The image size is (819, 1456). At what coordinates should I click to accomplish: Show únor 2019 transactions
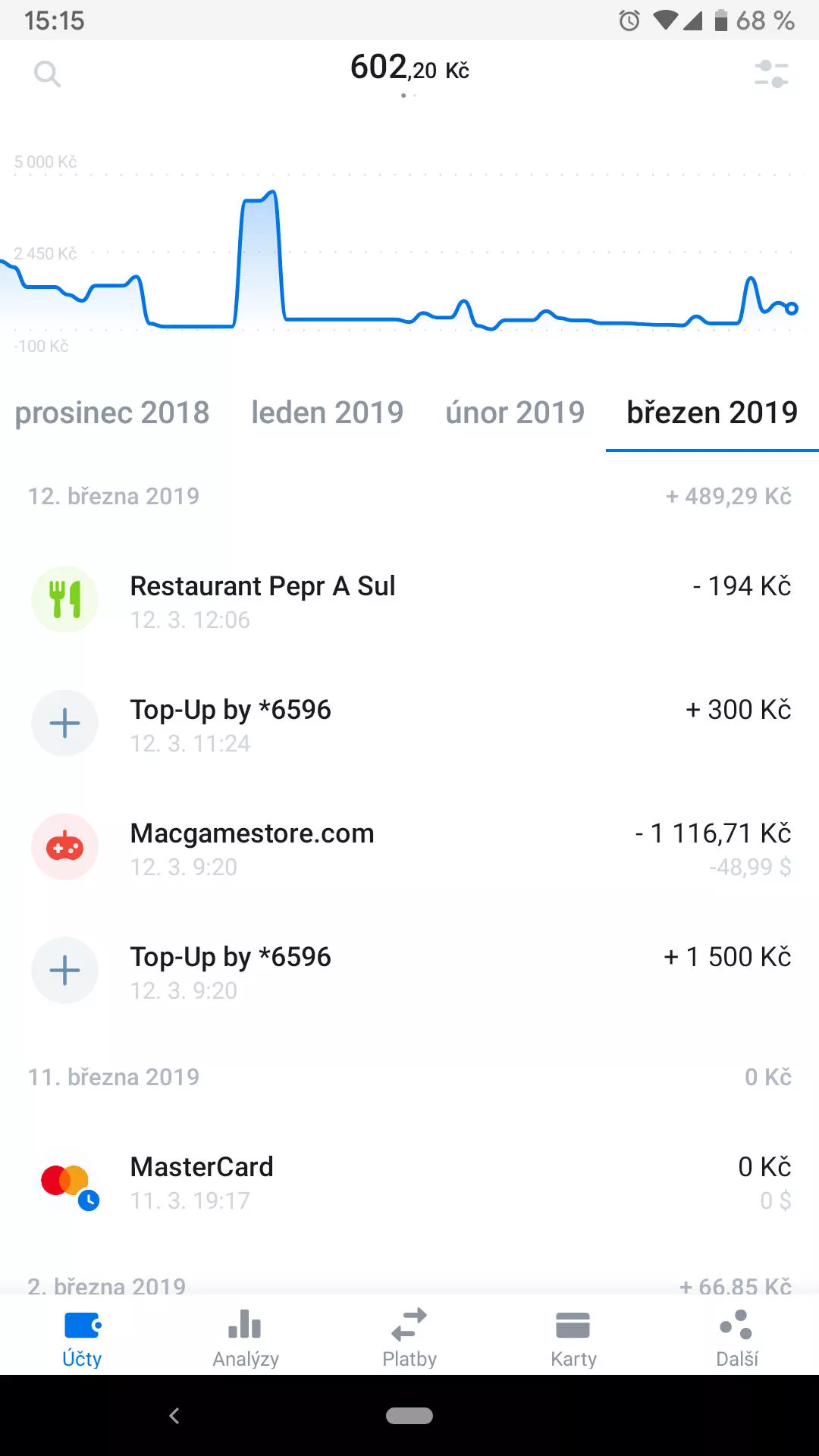pyautogui.click(x=515, y=413)
